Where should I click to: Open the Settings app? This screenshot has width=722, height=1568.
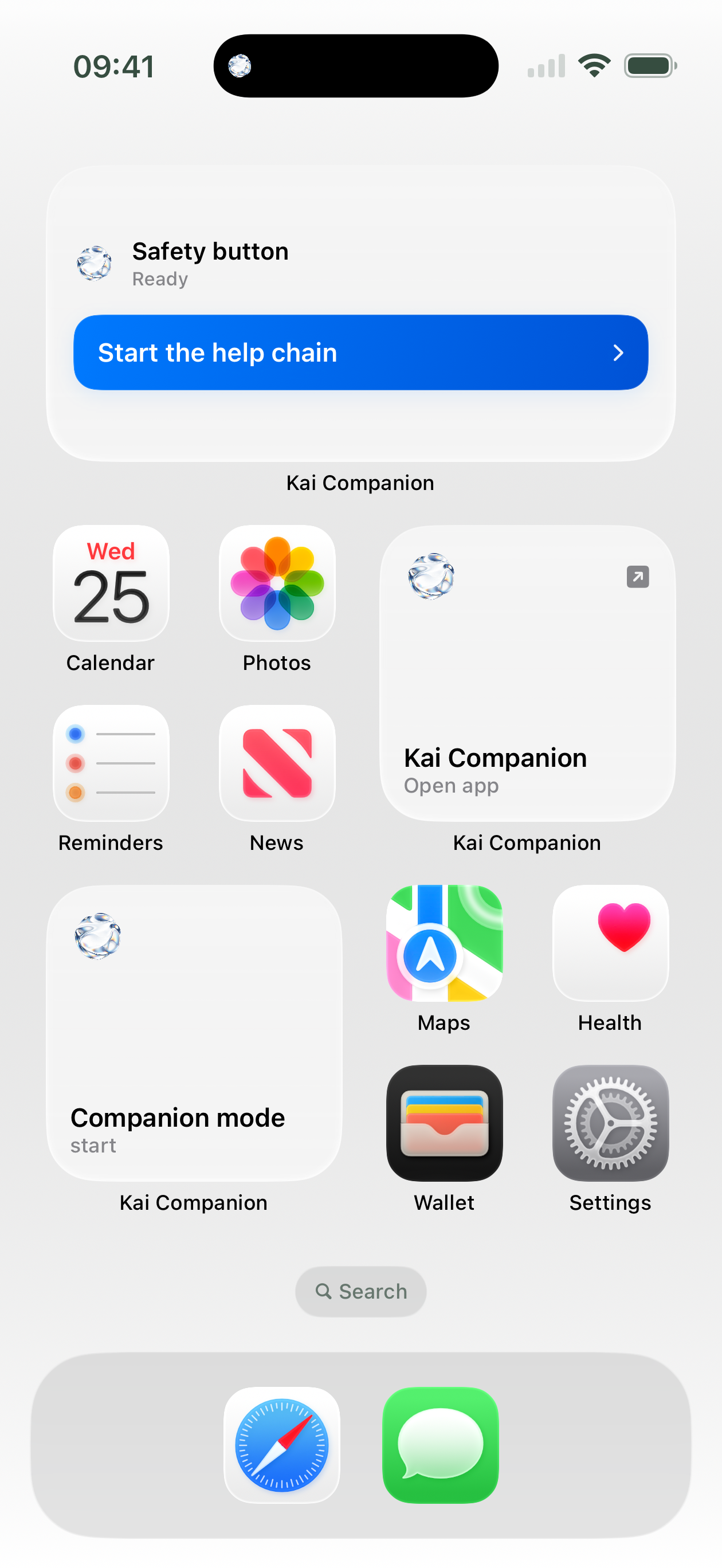[611, 1122]
